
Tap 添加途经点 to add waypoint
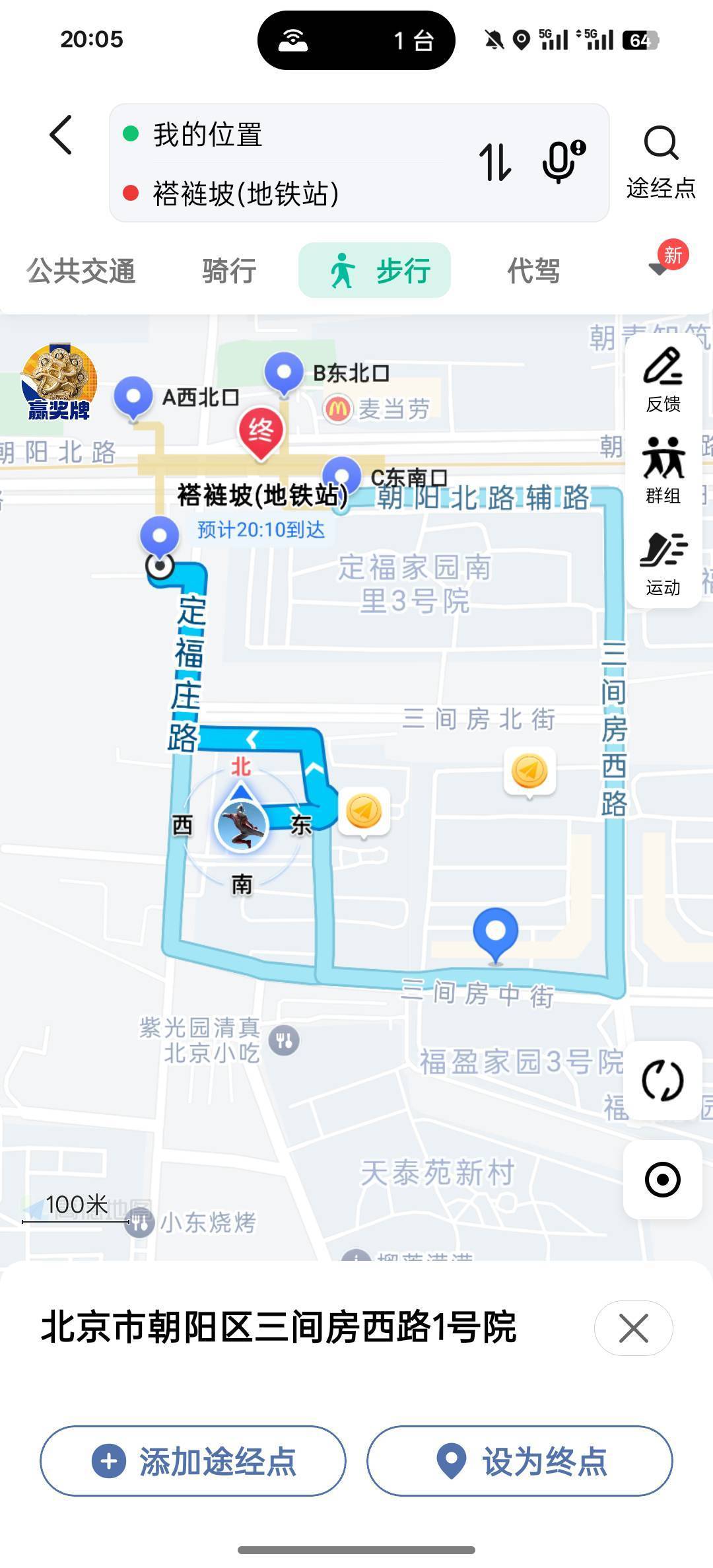[x=193, y=1461]
